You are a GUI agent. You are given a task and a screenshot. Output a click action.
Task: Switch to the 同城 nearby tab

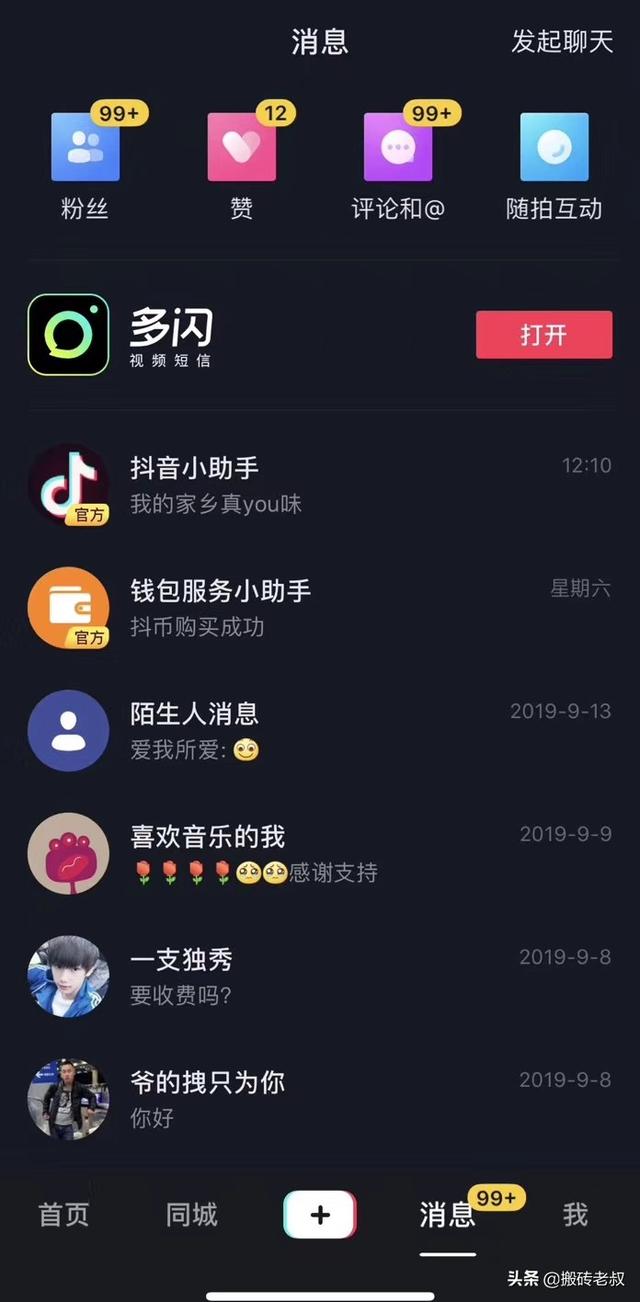(x=192, y=1215)
